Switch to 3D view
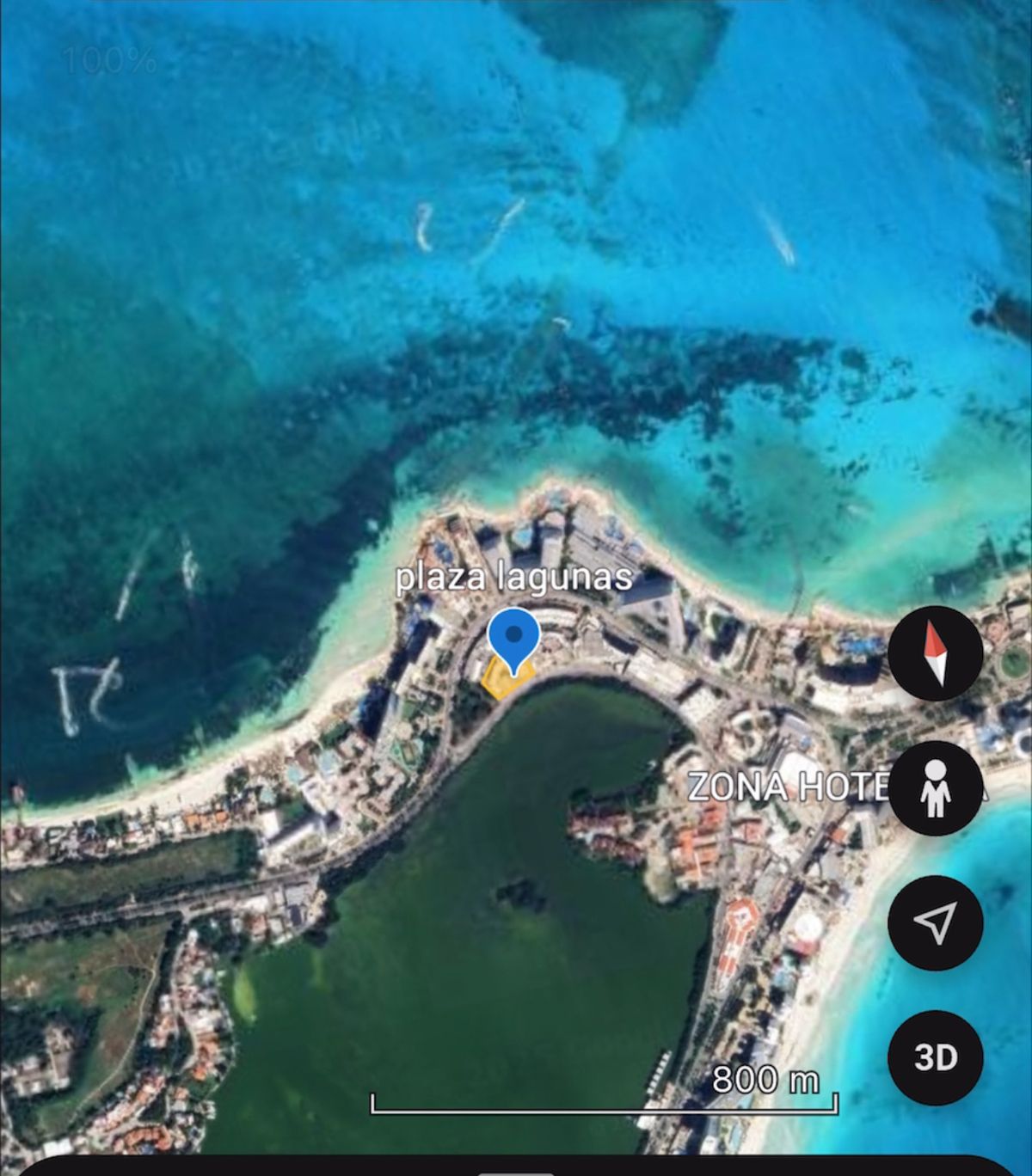Image resolution: width=1032 pixels, height=1176 pixels. tap(935, 1057)
